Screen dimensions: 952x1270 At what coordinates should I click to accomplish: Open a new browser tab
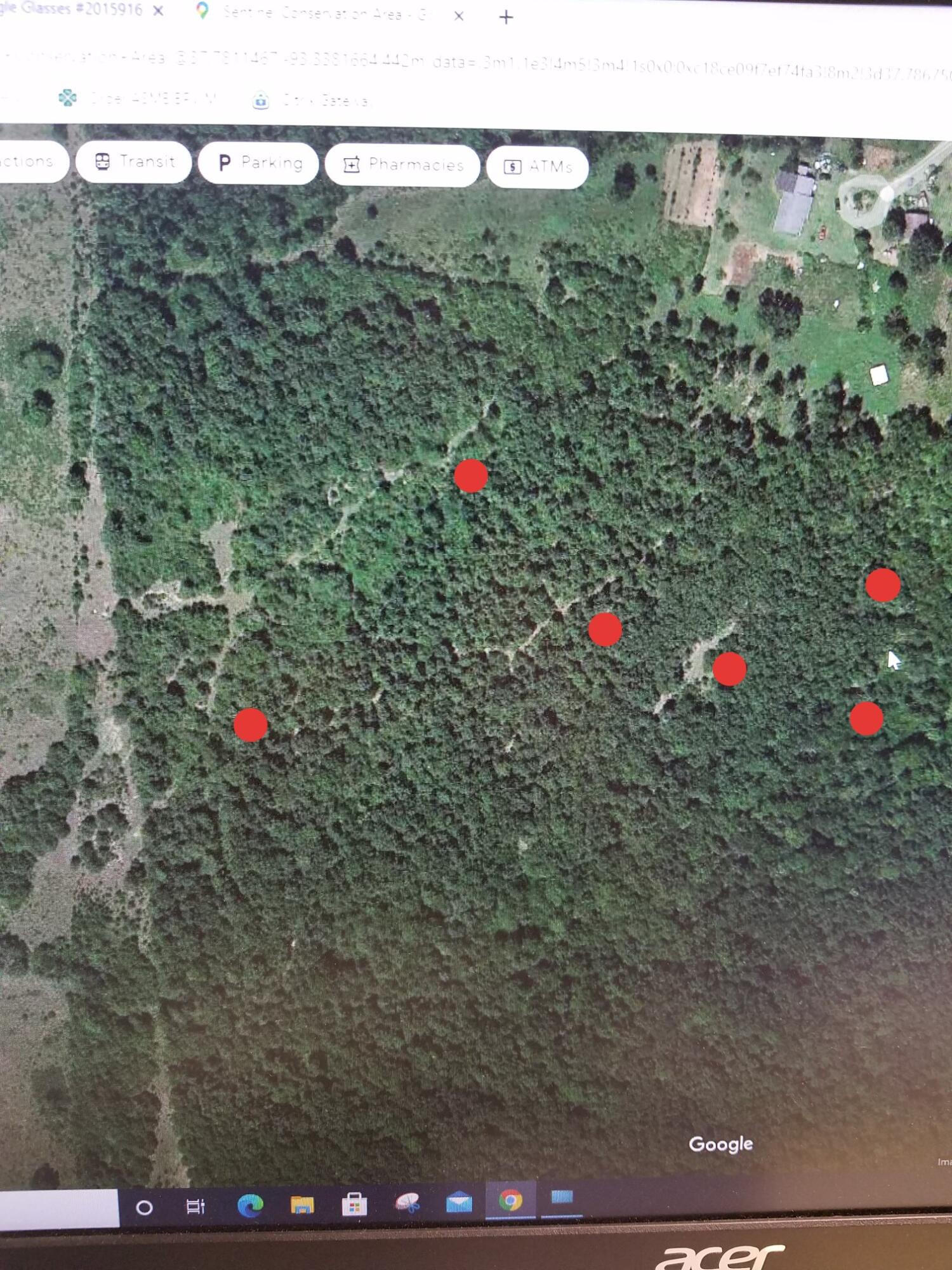click(x=506, y=18)
